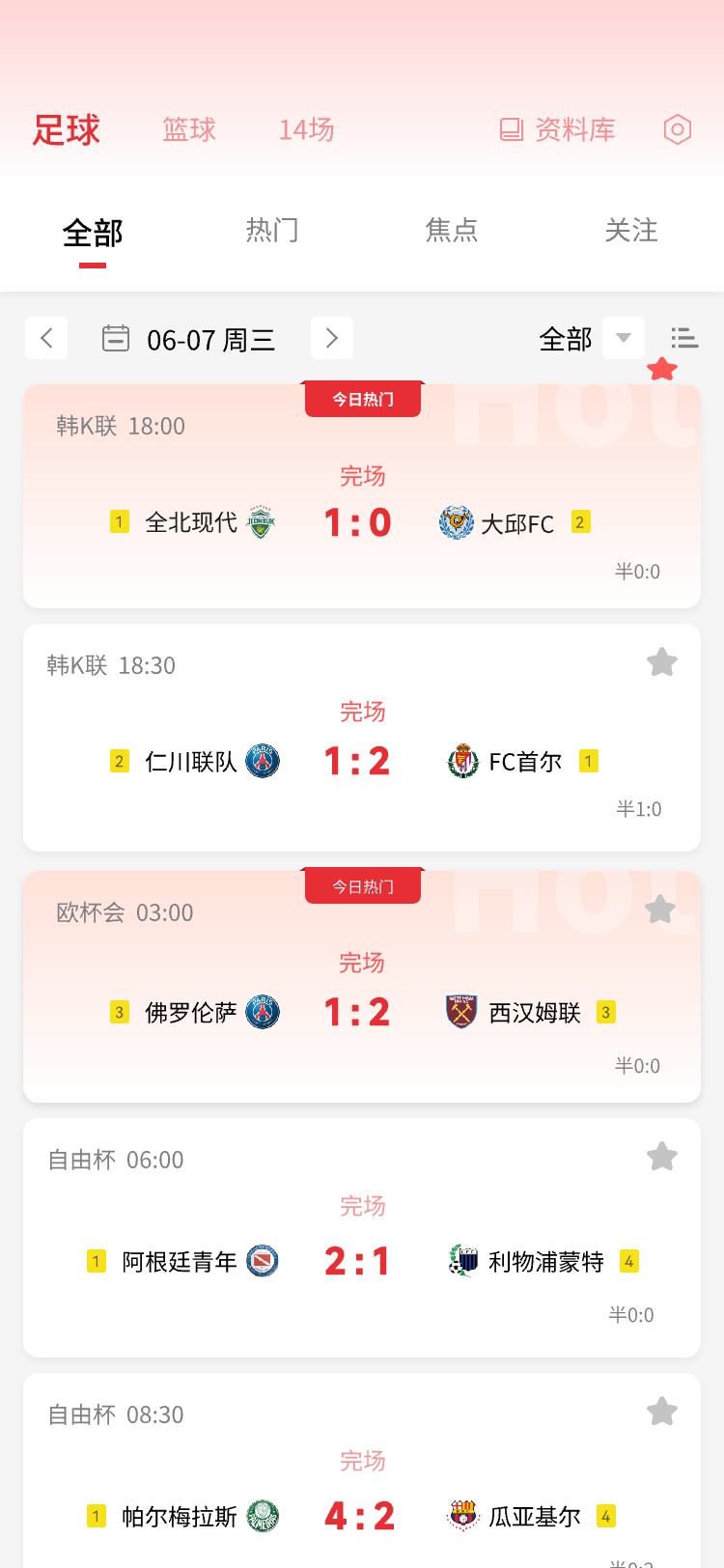The image size is (724, 1568).
Task: Follow the 佛罗伦萨 vs 西汉姆联 match
Action: 660,910
